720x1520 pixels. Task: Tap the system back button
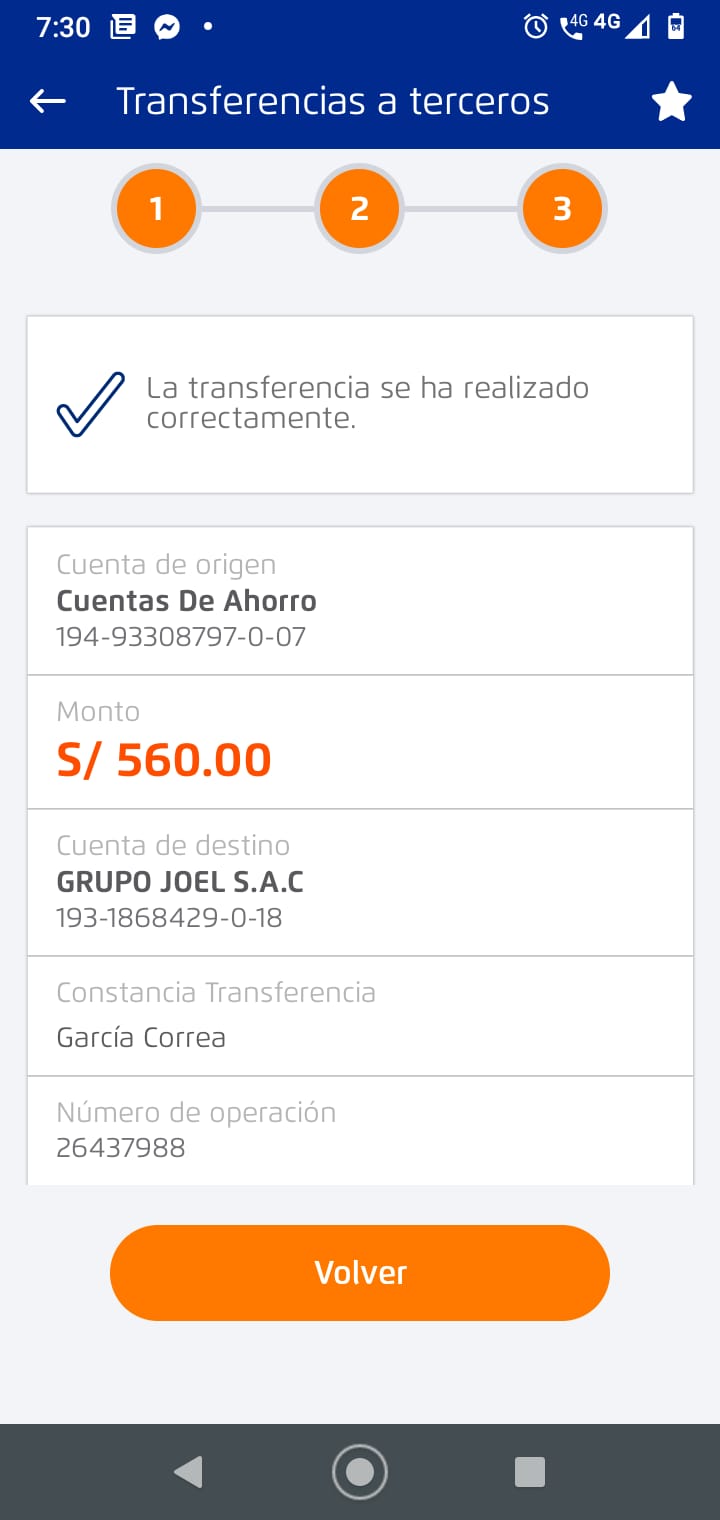pos(188,1471)
